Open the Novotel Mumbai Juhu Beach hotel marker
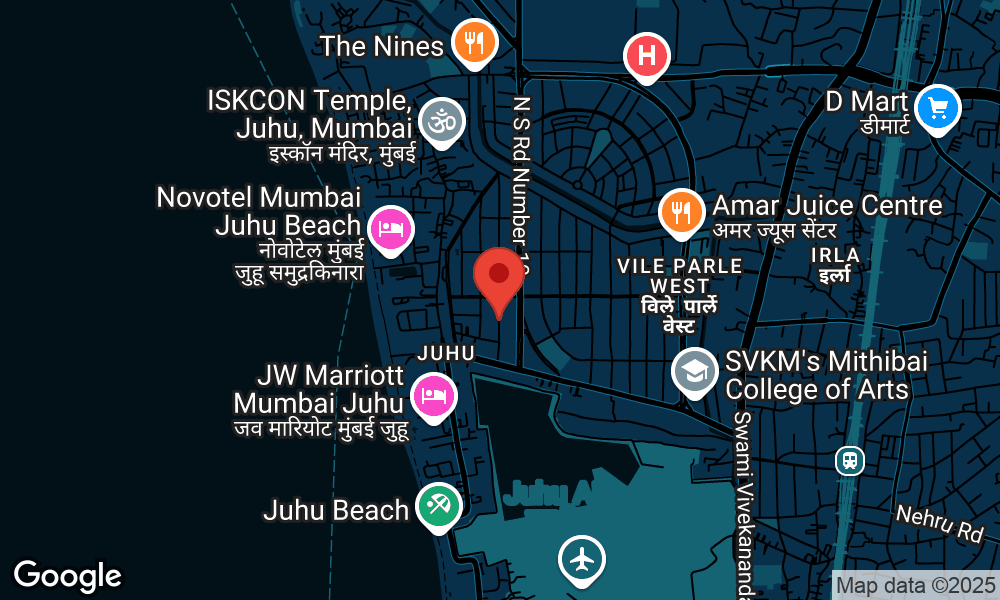Image resolution: width=1000 pixels, height=600 pixels. click(391, 230)
